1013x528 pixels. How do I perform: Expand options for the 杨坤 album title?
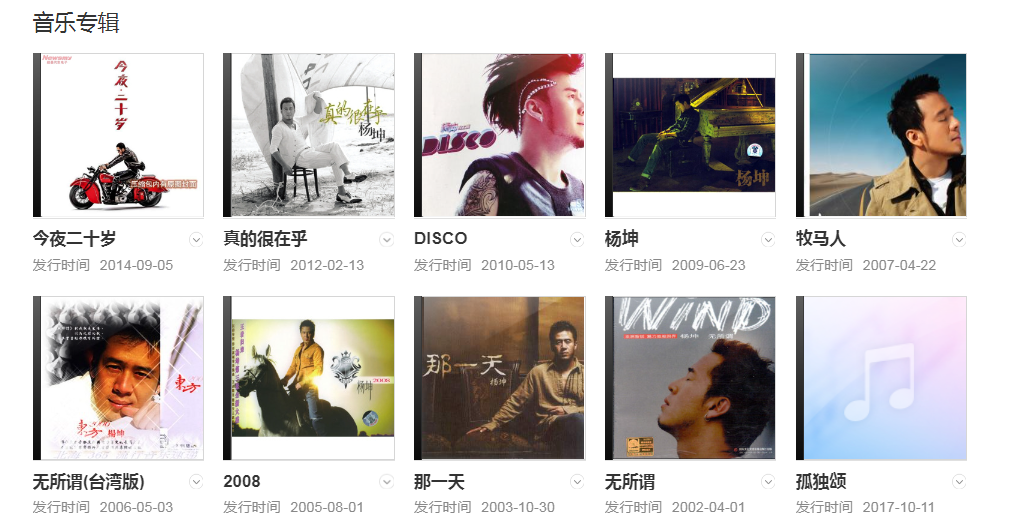click(x=768, y=239)
